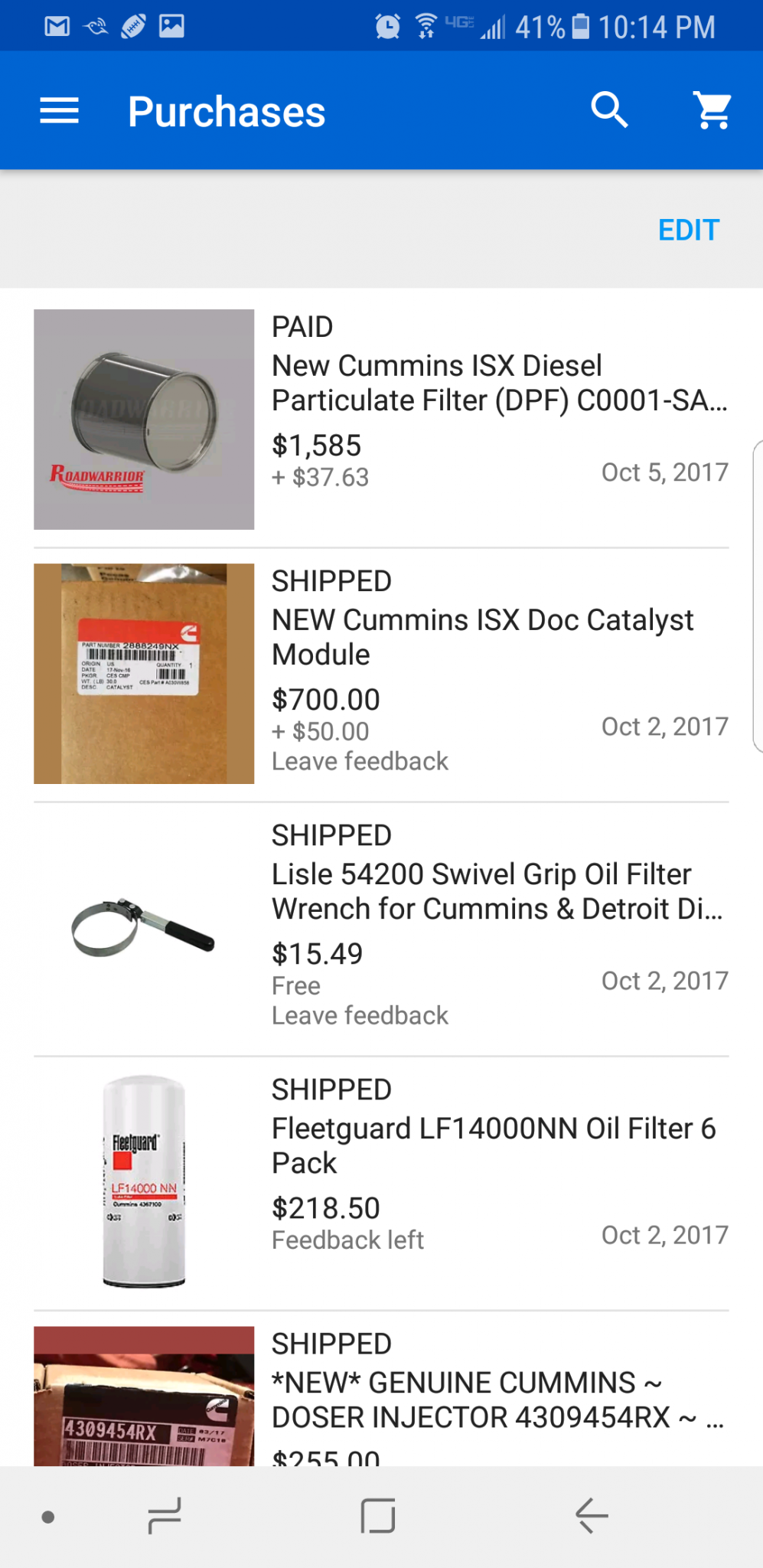763x1568 pixels.
Task: Open the Fleetguard LF14000NN Oil Filter order
Action: tap(494, 1145)
